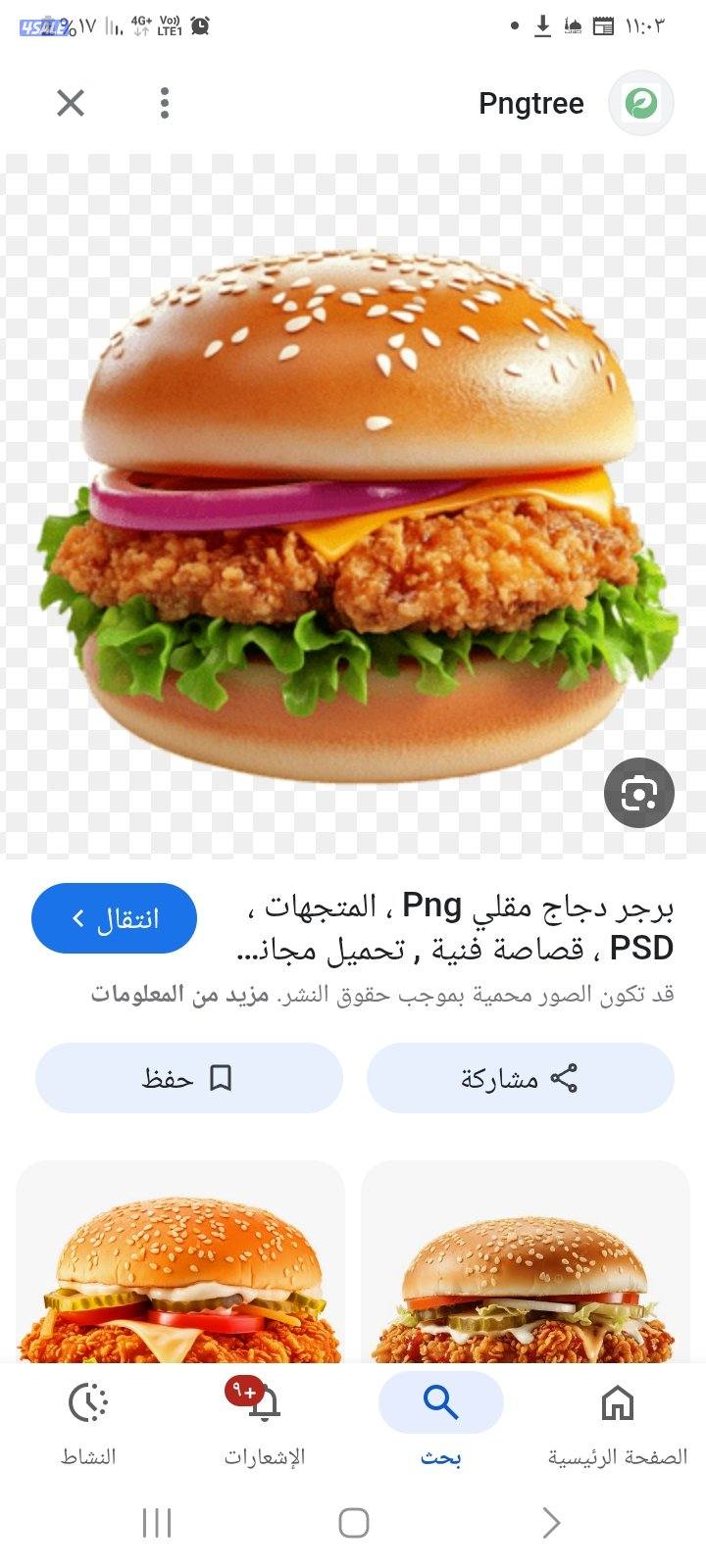Open the three-dot overflow menu
Screen dimensions: 706x1568
(x=165, y=103)
